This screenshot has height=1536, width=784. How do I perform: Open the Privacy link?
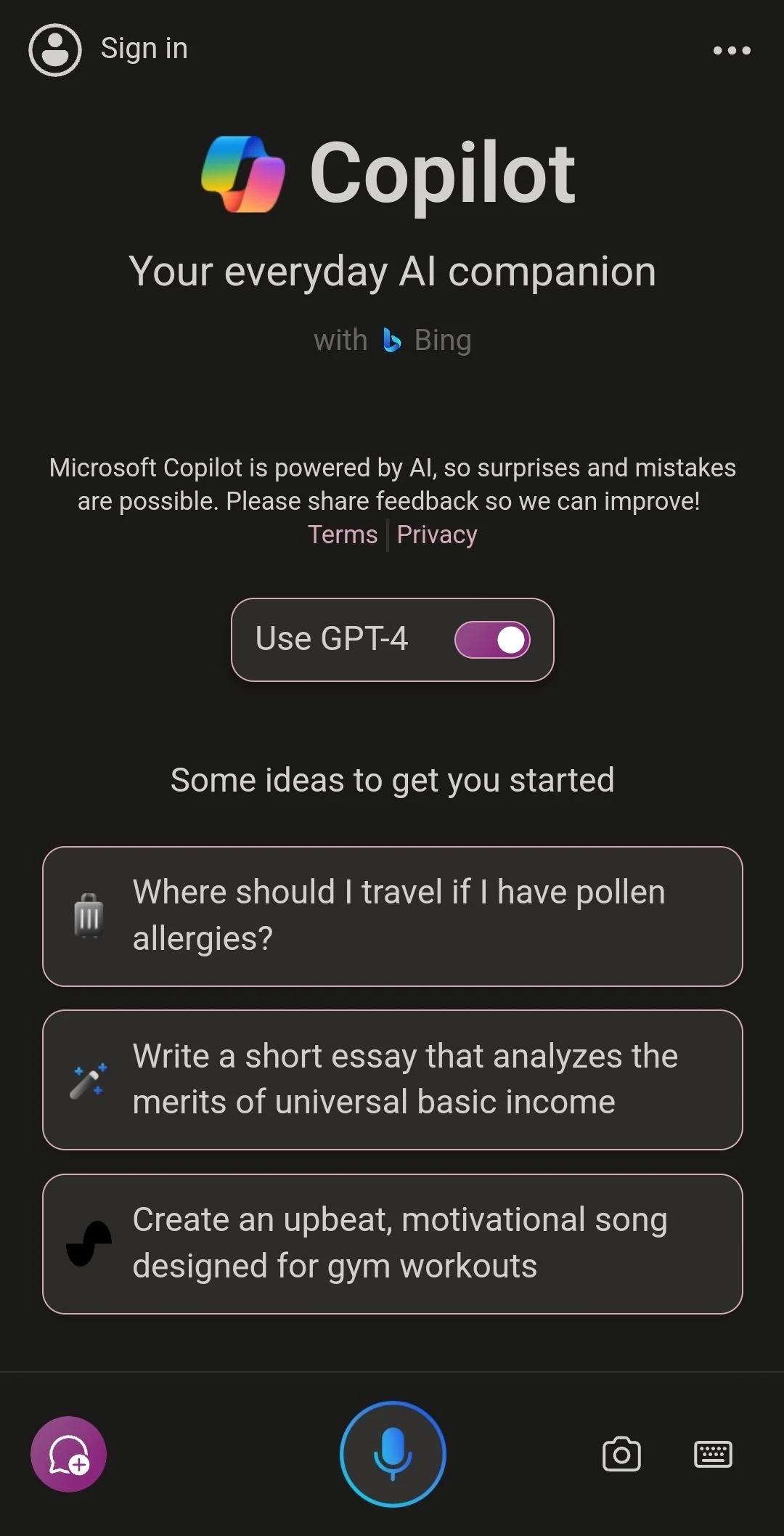[x=437, y=535]
